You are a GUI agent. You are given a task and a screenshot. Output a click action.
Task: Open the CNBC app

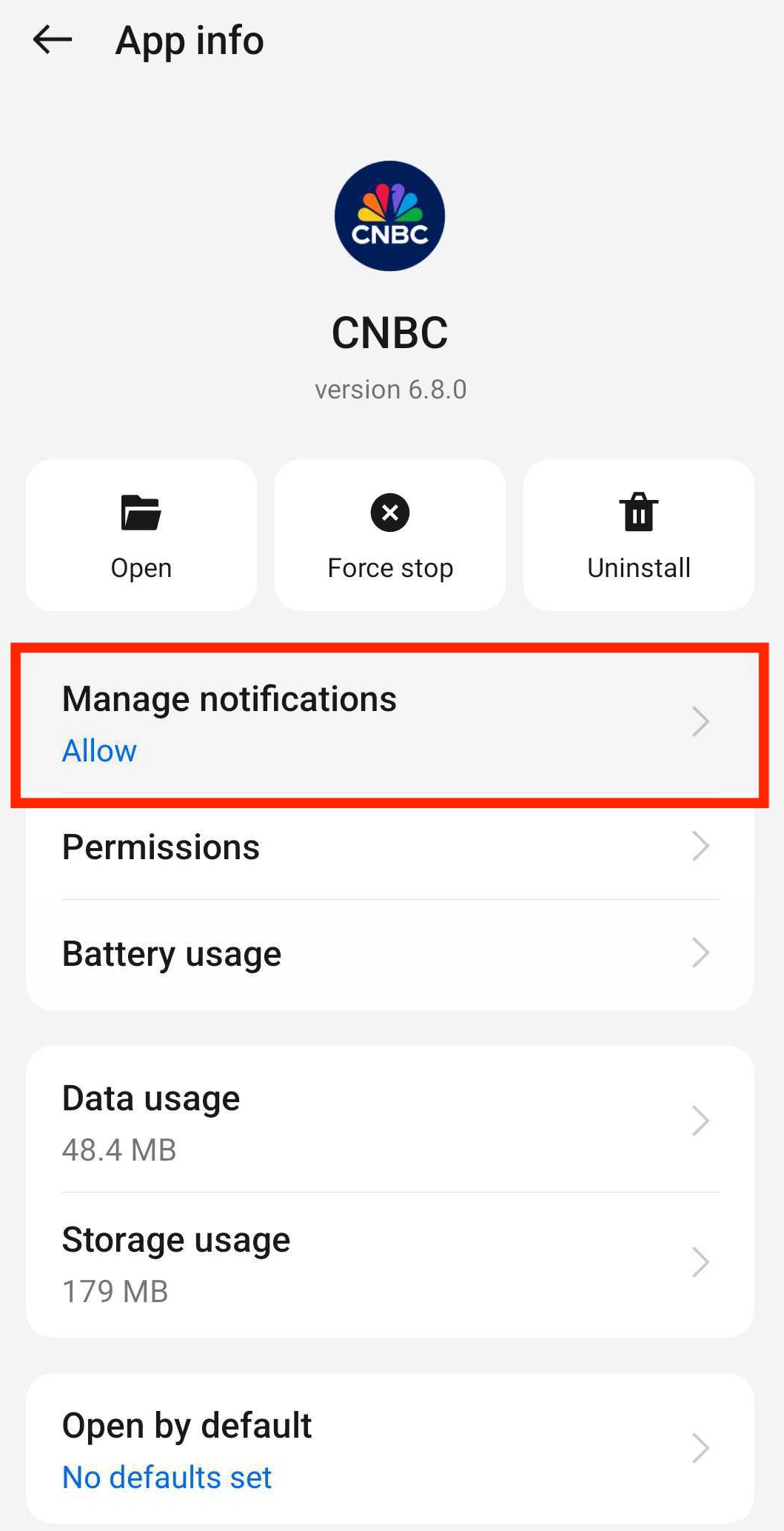click(141, 535)
